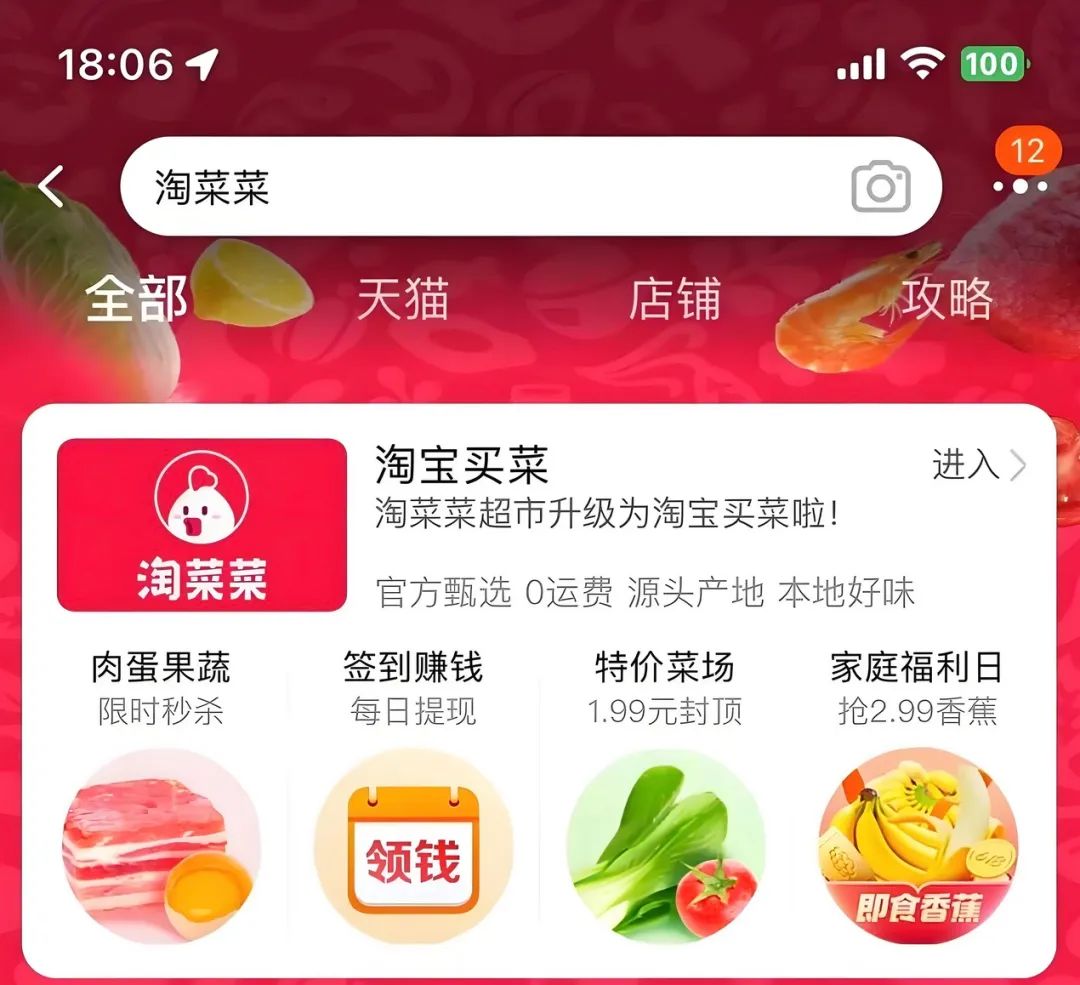1080x985 pixels.
Task: Open camera image search
Action: coord(880,187)
